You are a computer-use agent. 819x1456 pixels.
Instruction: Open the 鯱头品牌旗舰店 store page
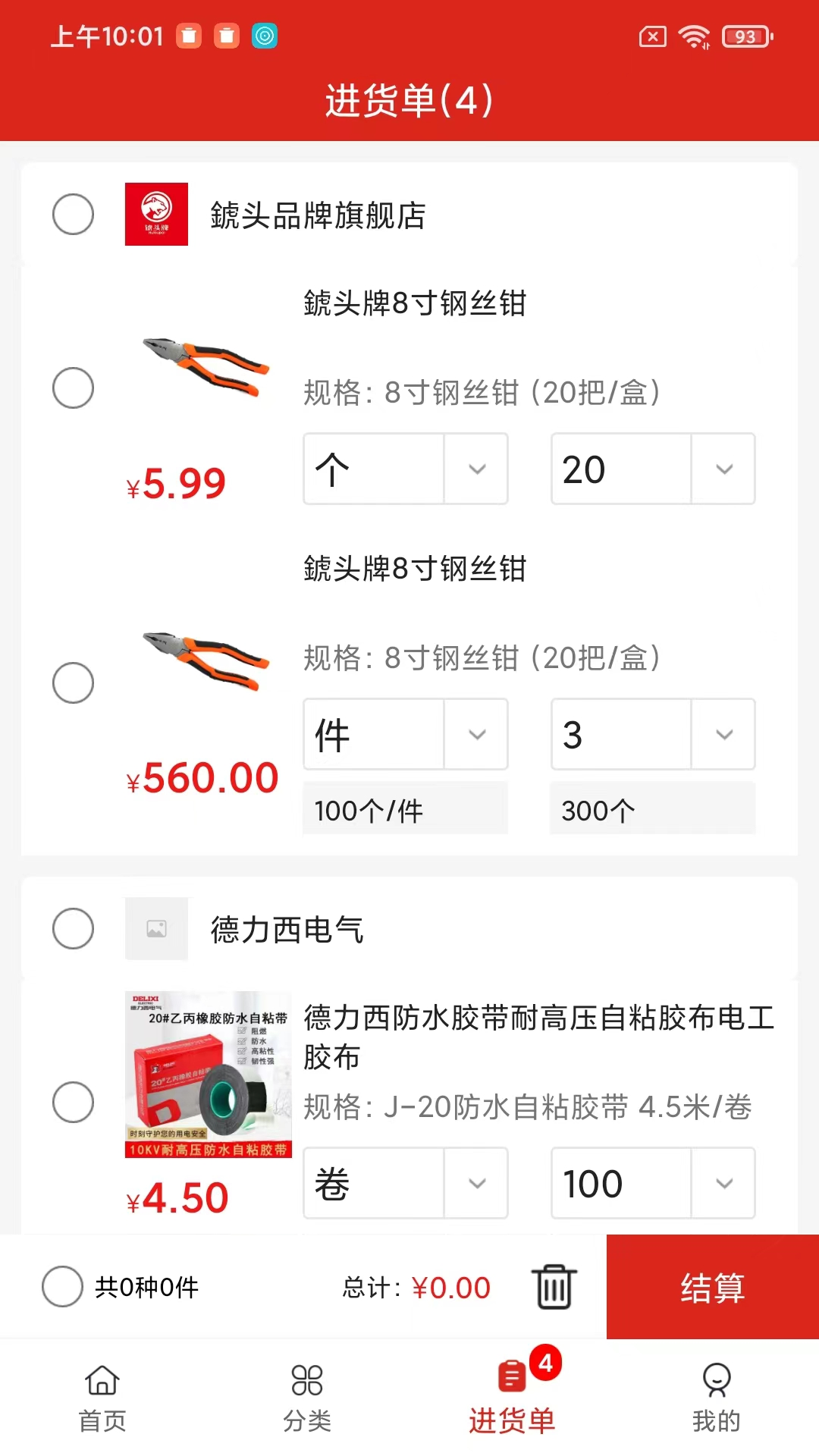pyautogui.click(x=318, y=215)
